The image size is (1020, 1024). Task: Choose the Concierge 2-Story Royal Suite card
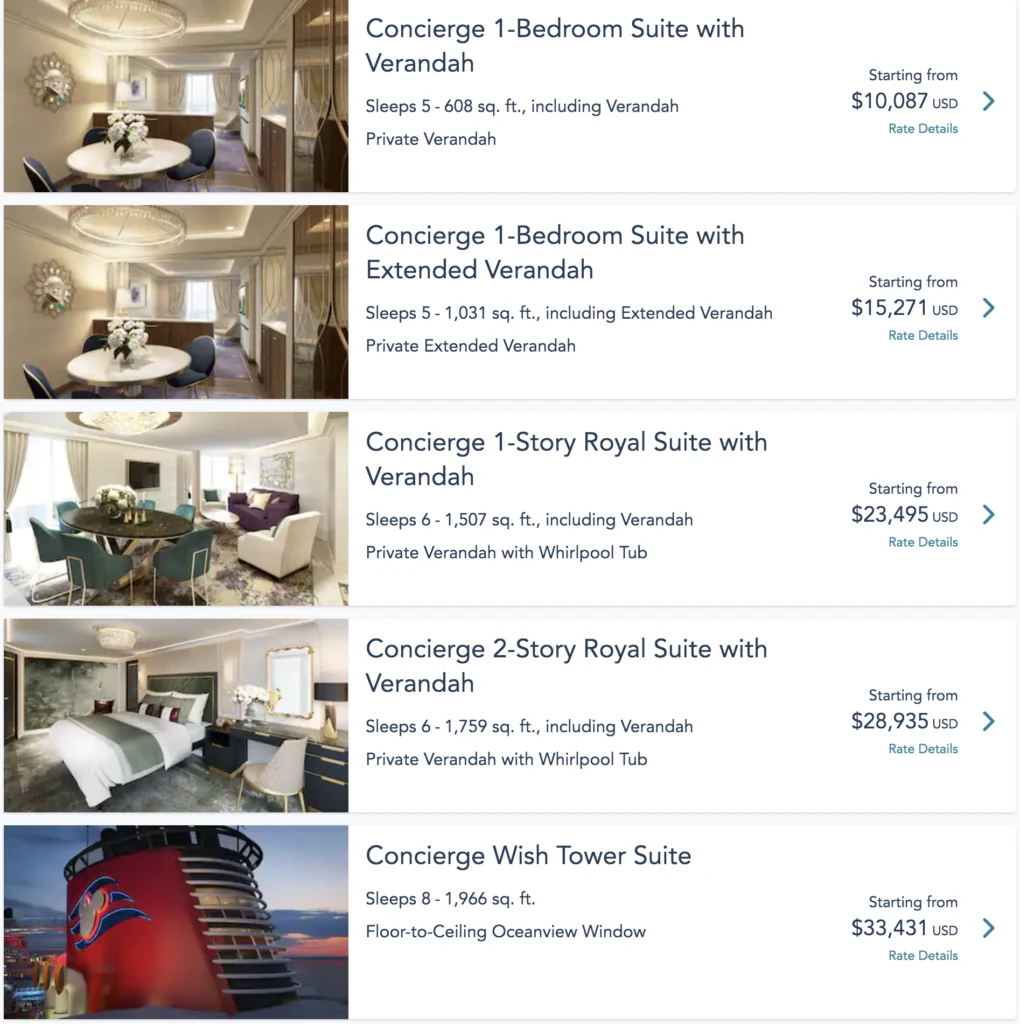(x=566, y=665)
